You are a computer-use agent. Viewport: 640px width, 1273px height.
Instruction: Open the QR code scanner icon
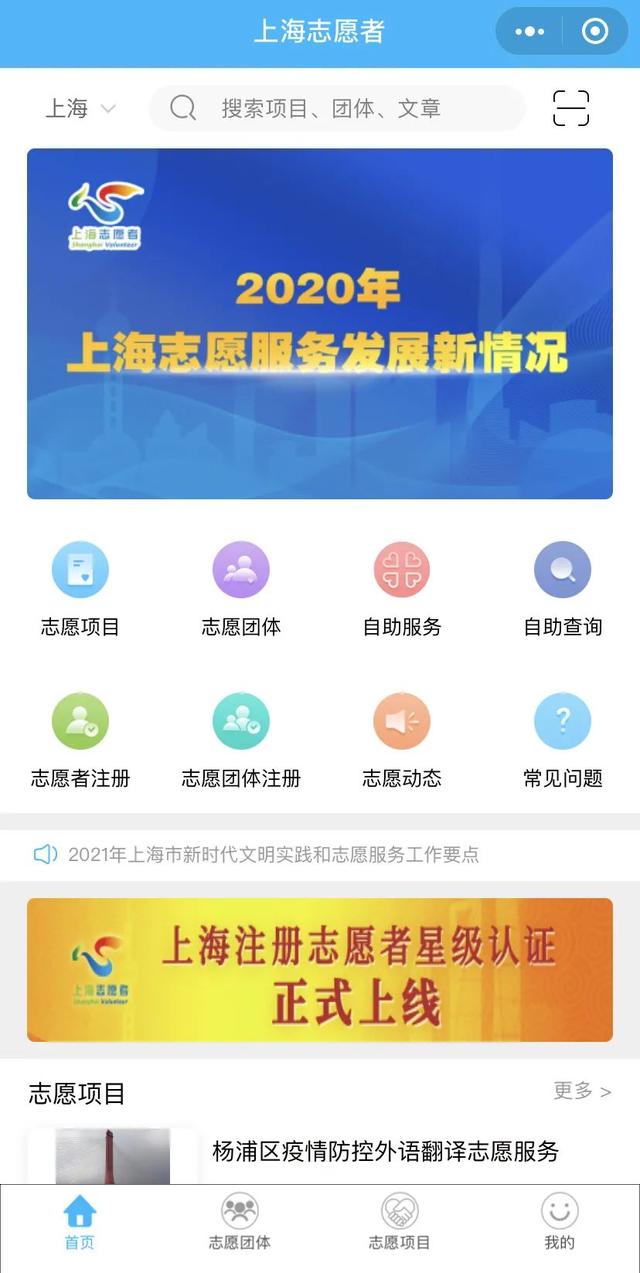click(x=571, y=108)
